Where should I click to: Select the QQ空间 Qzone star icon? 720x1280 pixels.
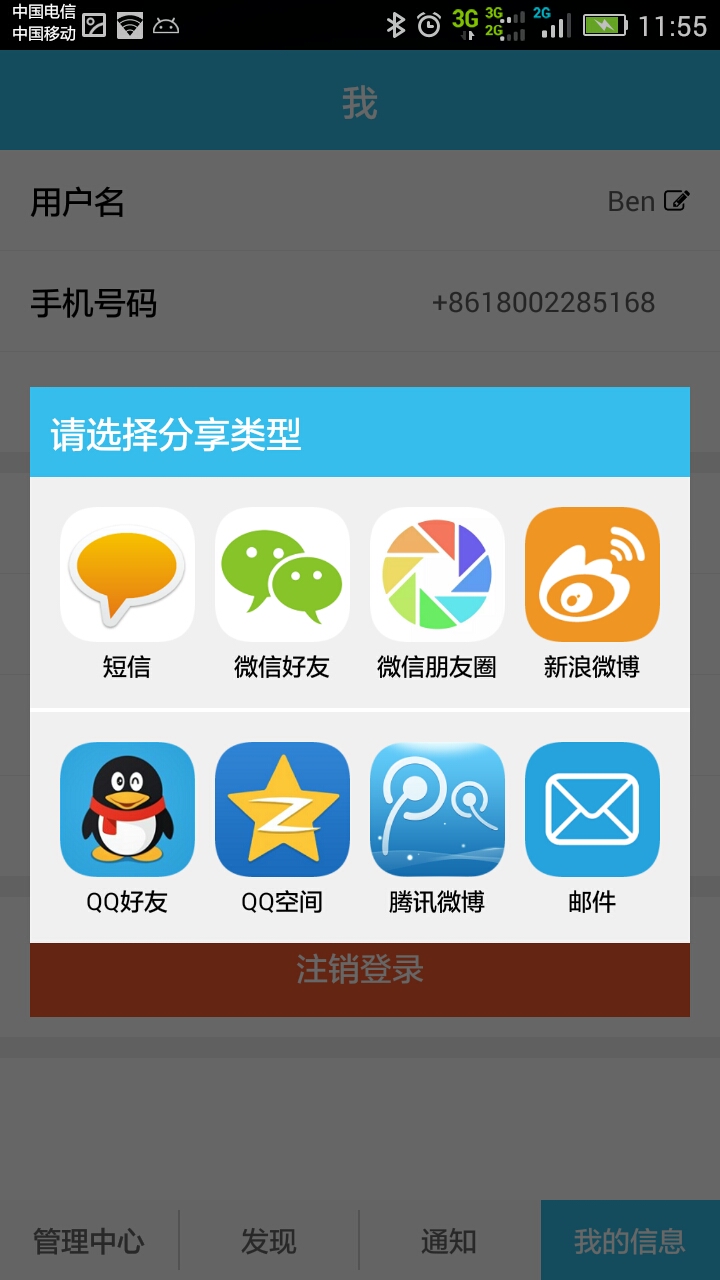point(282,809)
